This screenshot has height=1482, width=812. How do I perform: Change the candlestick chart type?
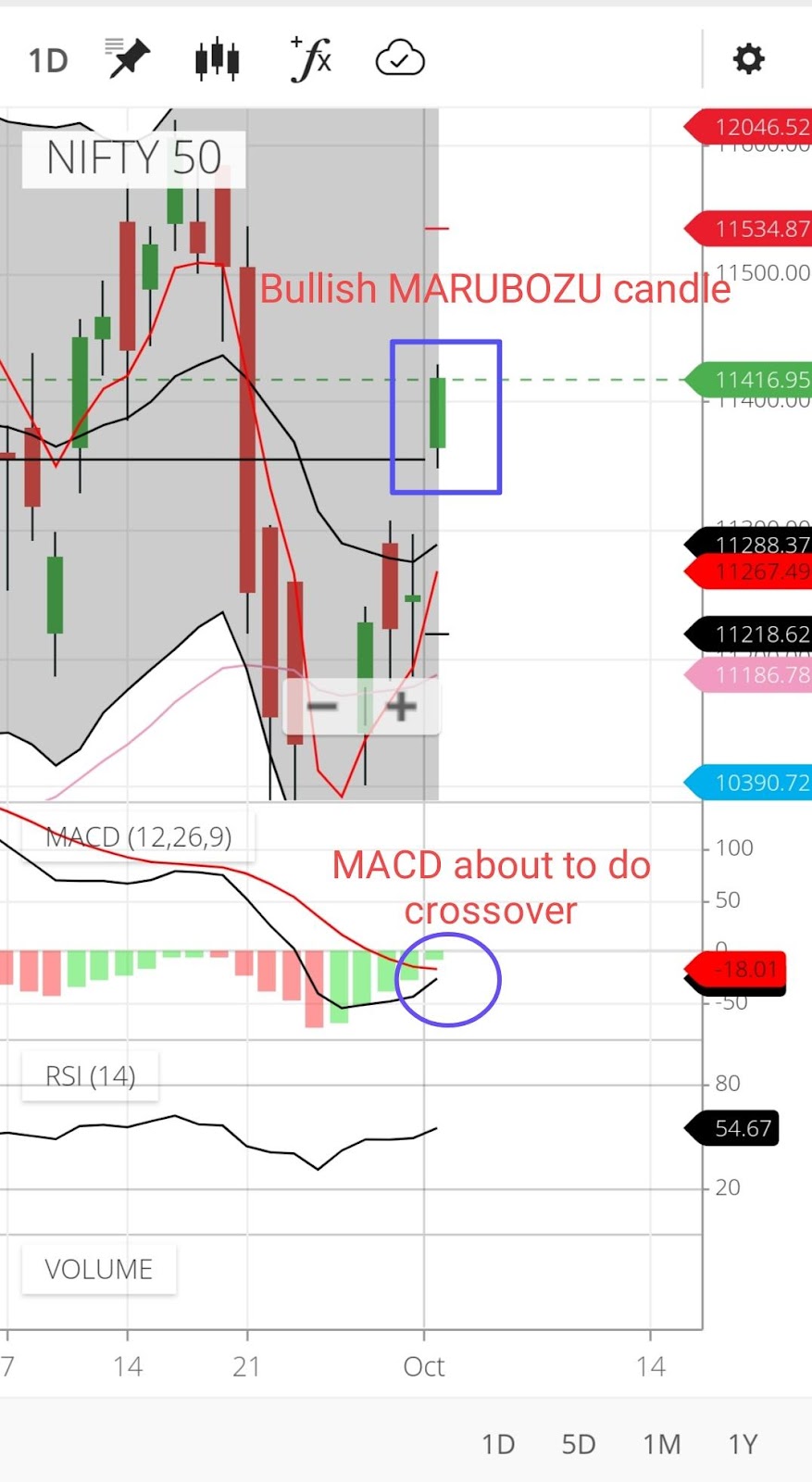tap(218, 60)
